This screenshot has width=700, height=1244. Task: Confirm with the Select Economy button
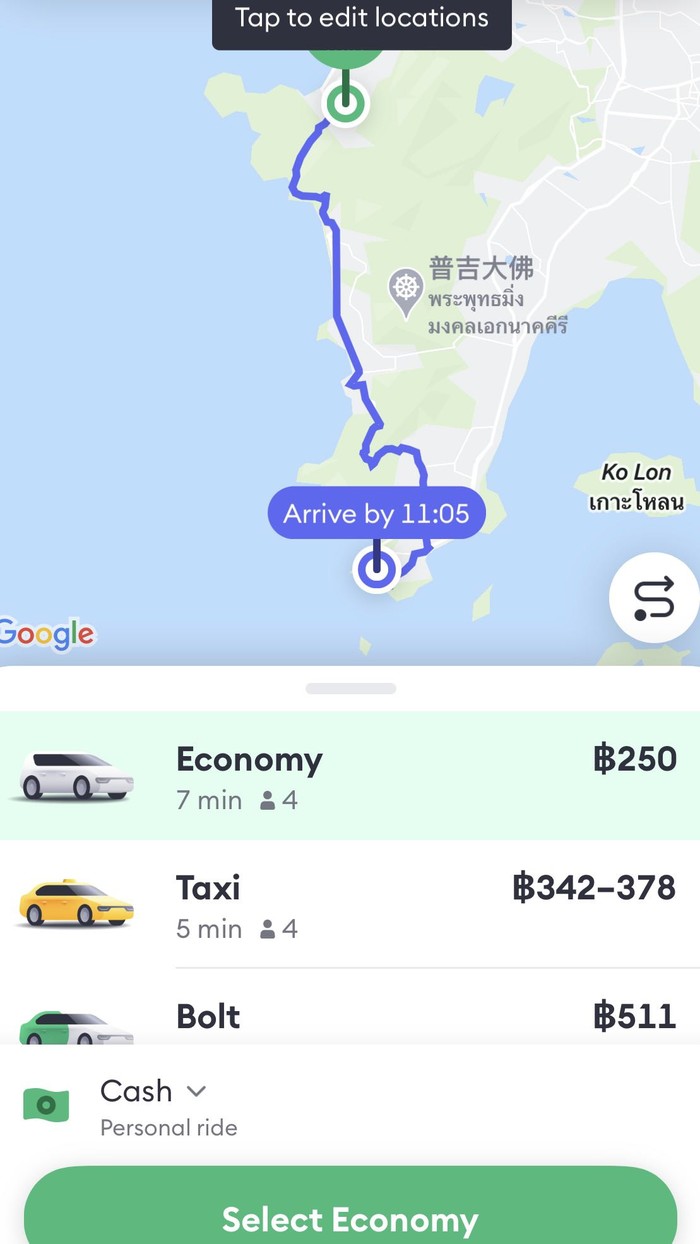pyautogui.click(x=350, y=1214)
